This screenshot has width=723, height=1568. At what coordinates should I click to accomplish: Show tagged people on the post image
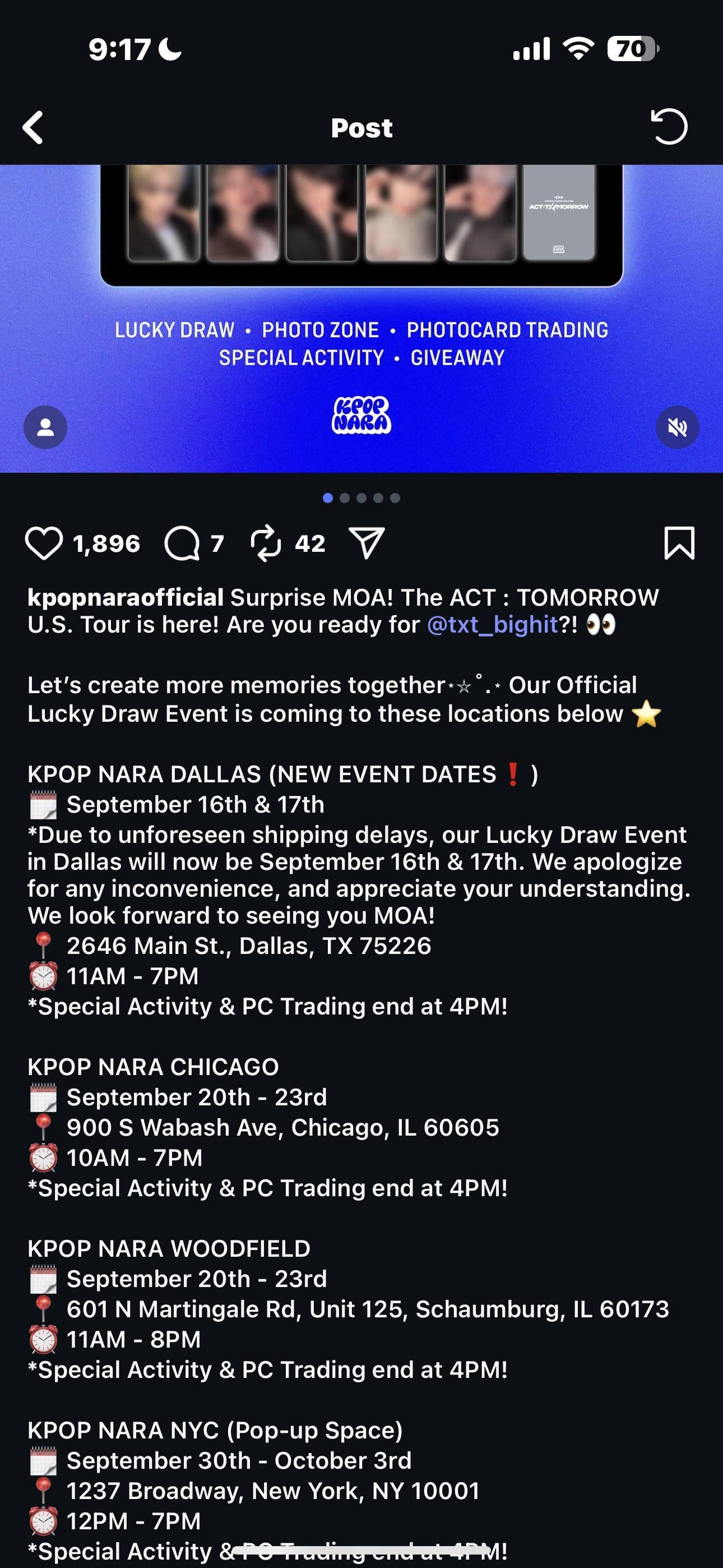tap(45, 427)
